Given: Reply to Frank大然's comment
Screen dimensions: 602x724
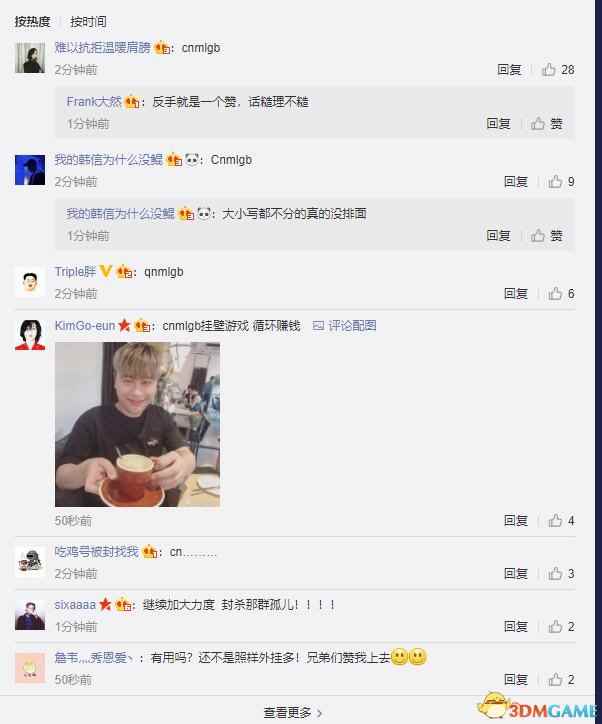Looking at the screenshot, I should pos(498,124).
